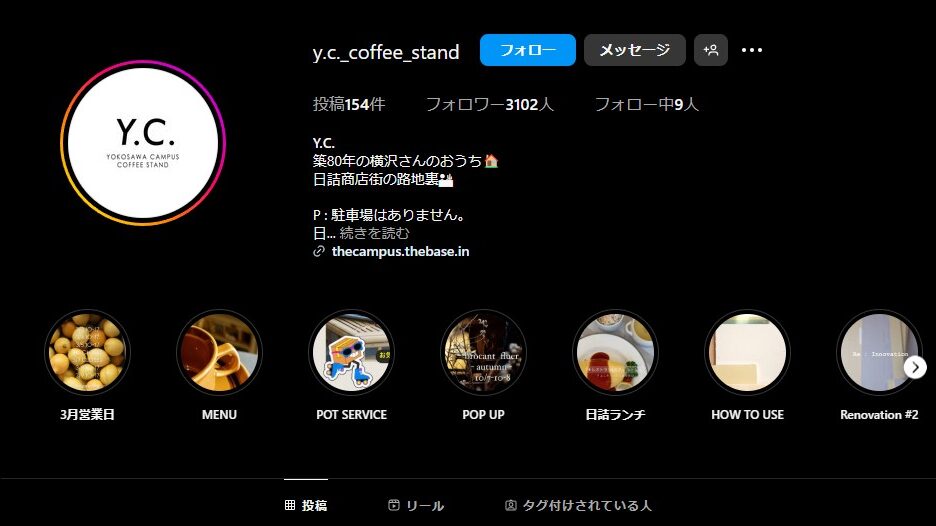
Task: Open suggested accounts person-plus icon
Action: 711,50
